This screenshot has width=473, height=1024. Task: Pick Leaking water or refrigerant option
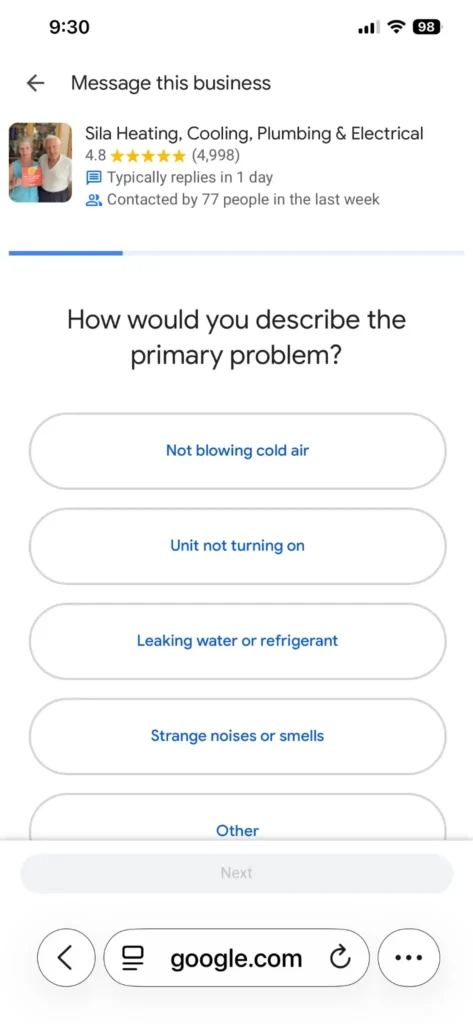237,641
